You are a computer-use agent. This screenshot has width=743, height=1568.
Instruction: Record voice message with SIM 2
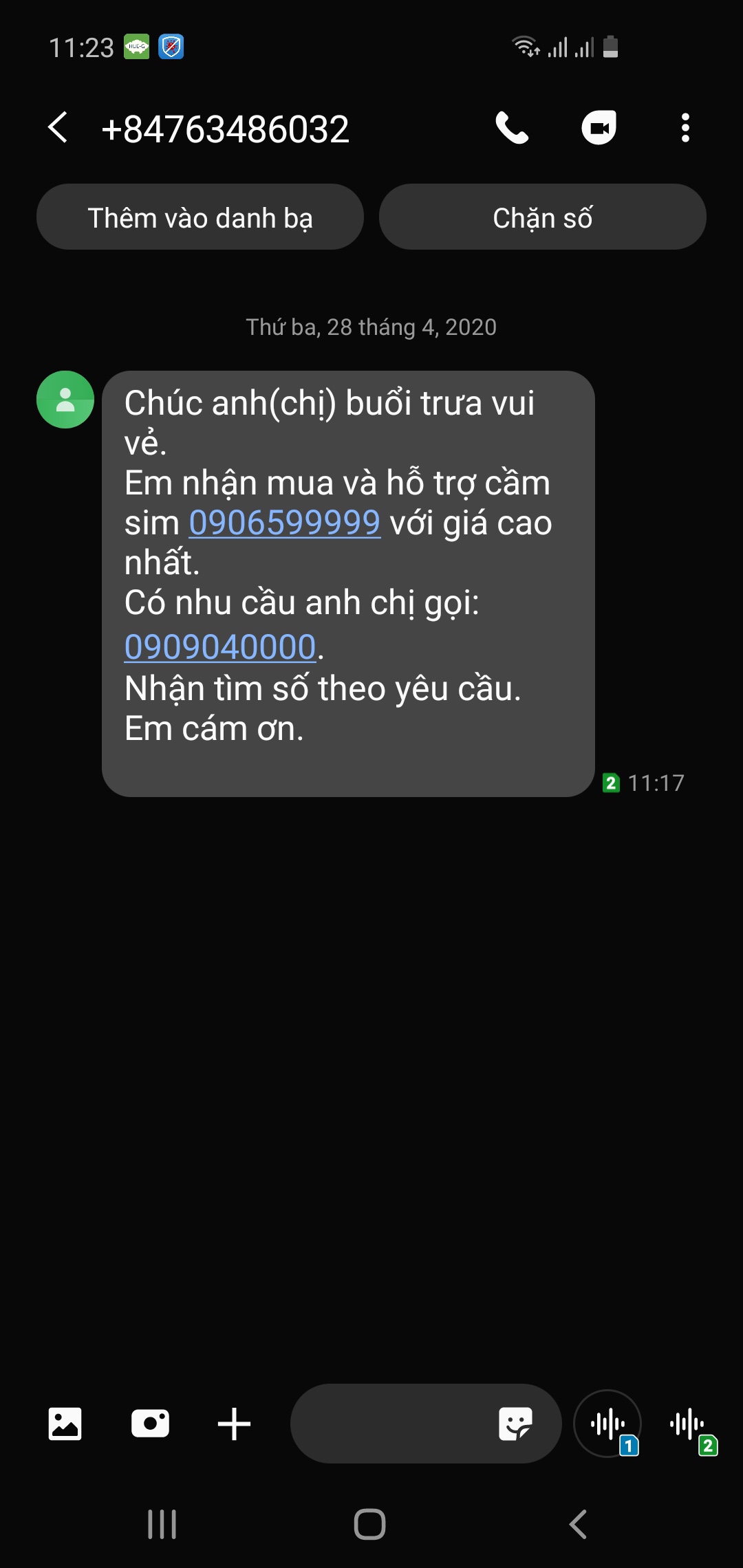click(688, 1424)
